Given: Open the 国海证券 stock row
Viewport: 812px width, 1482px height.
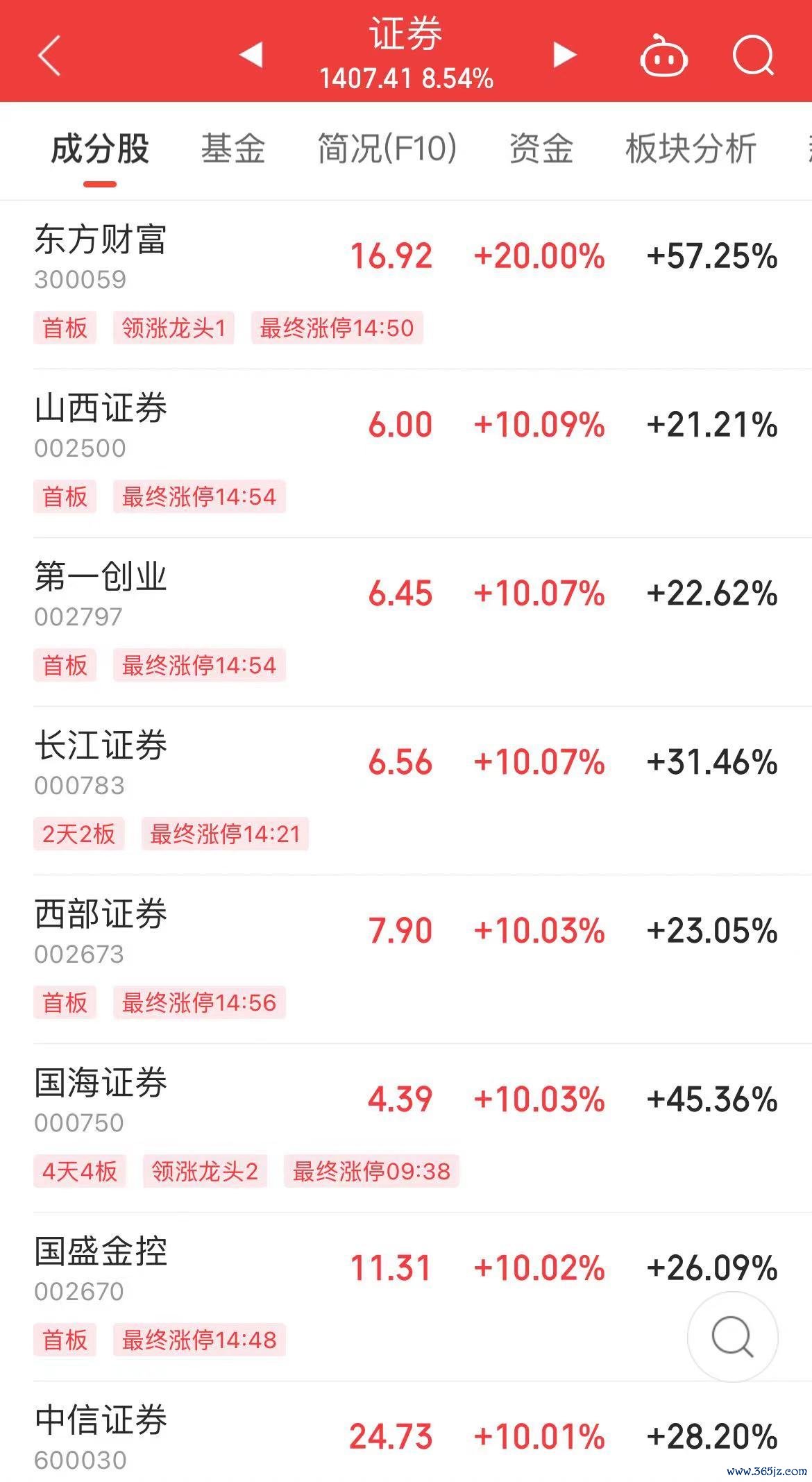Looking at the screenshot, I should pyautogui.click(x=406, y=1101).
